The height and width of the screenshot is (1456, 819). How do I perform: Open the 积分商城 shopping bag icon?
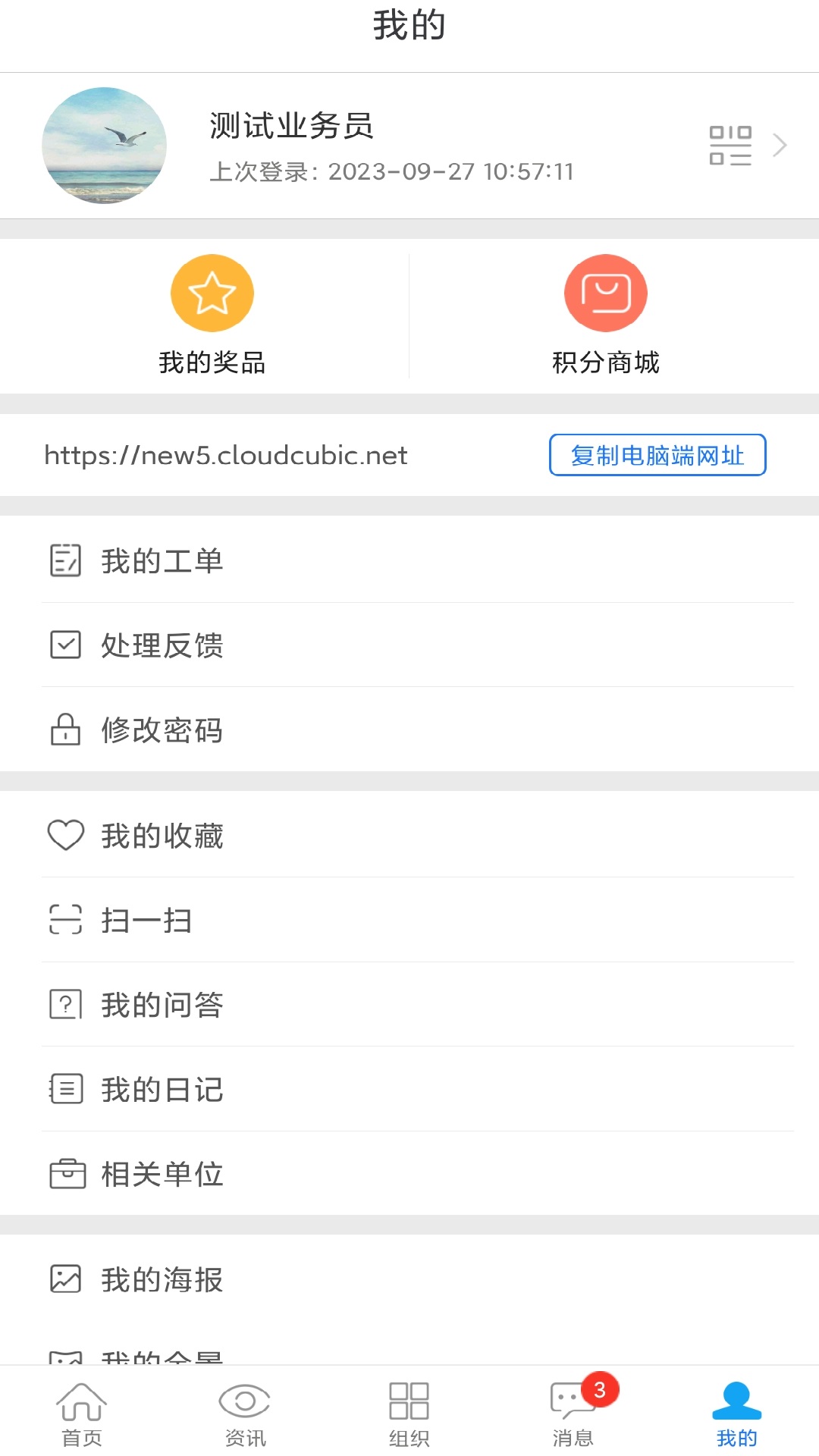point(605,292)
